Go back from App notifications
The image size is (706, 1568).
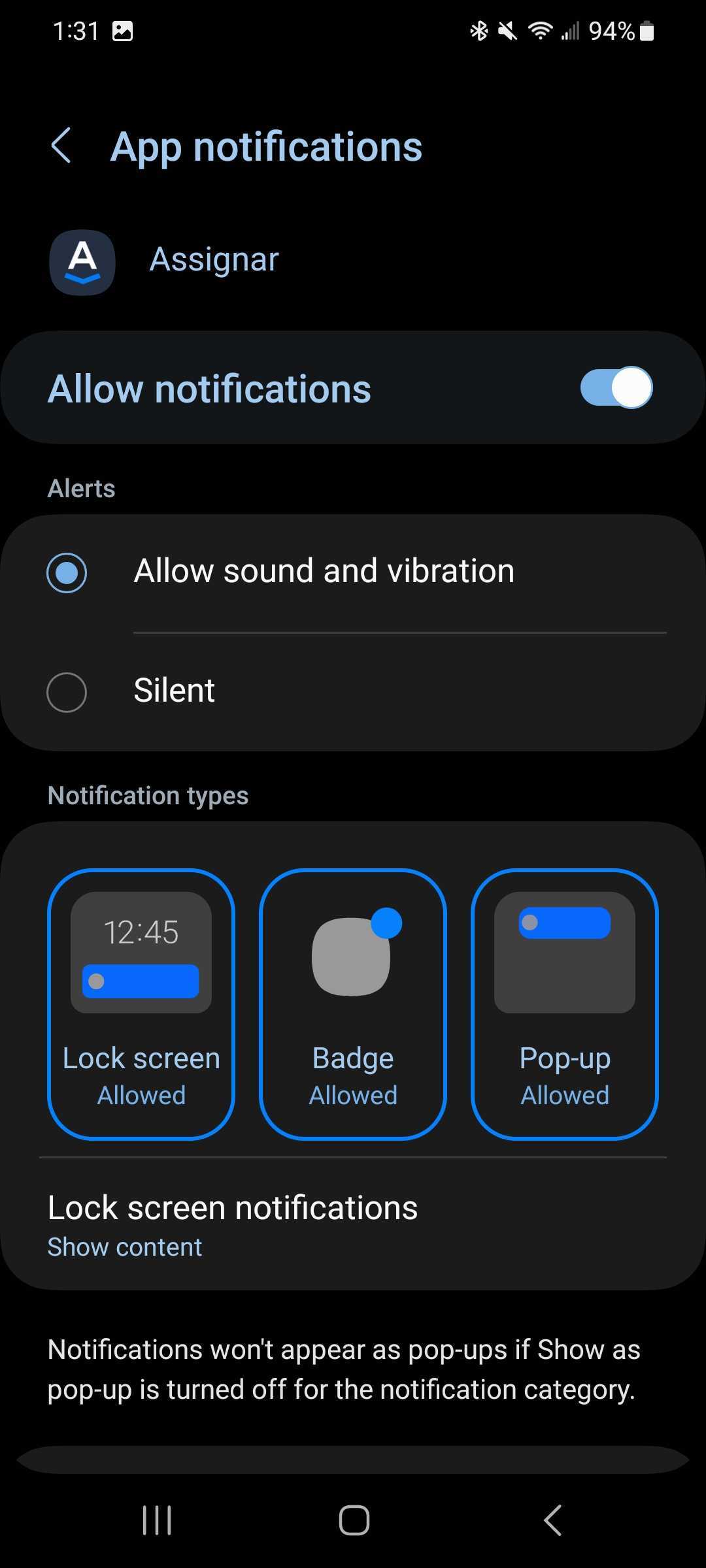point(61,145)
